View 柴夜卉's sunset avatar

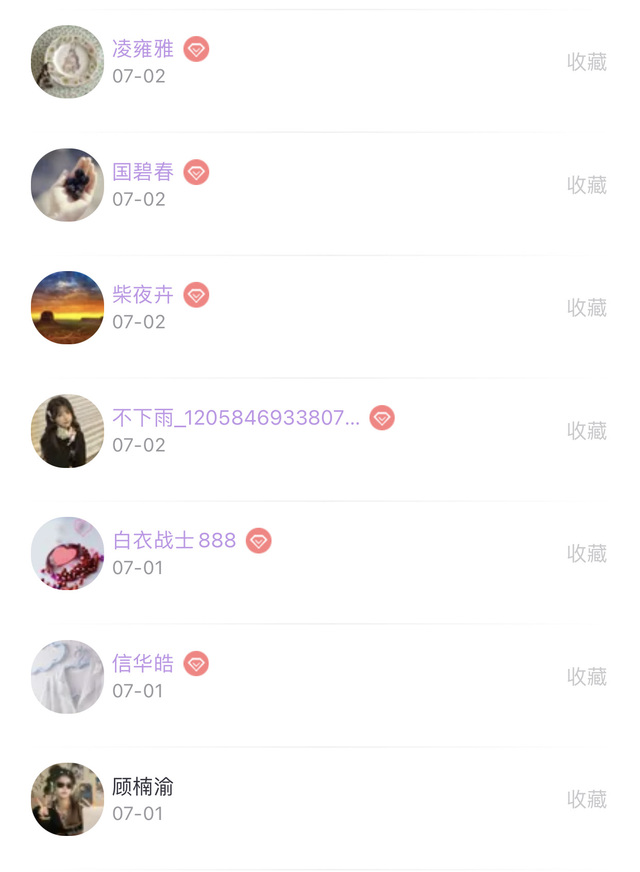(68, 308)
